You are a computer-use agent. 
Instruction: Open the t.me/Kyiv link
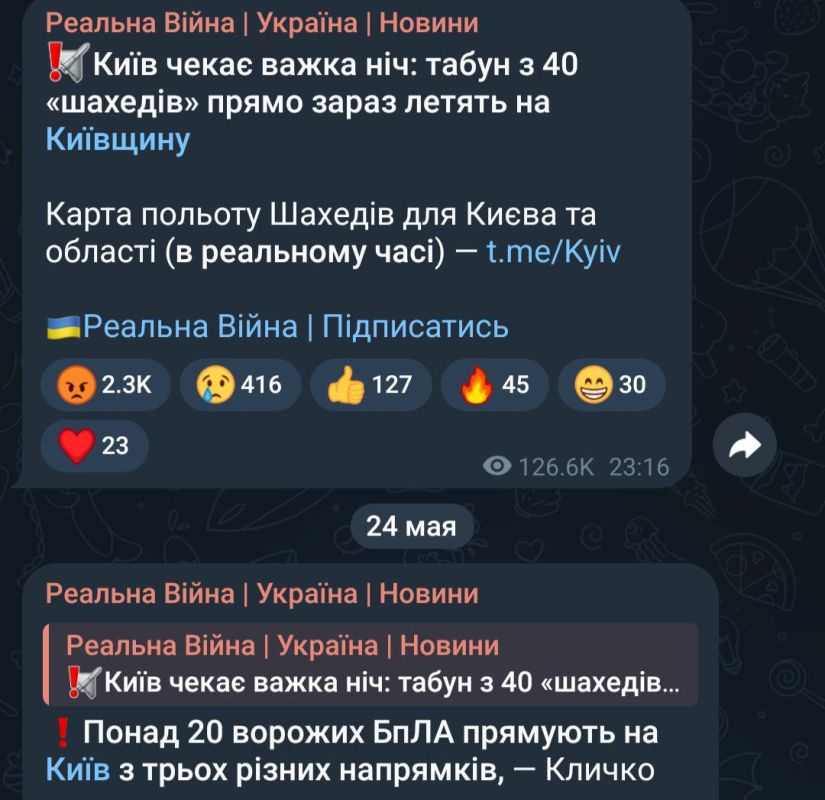pos(553,251)
